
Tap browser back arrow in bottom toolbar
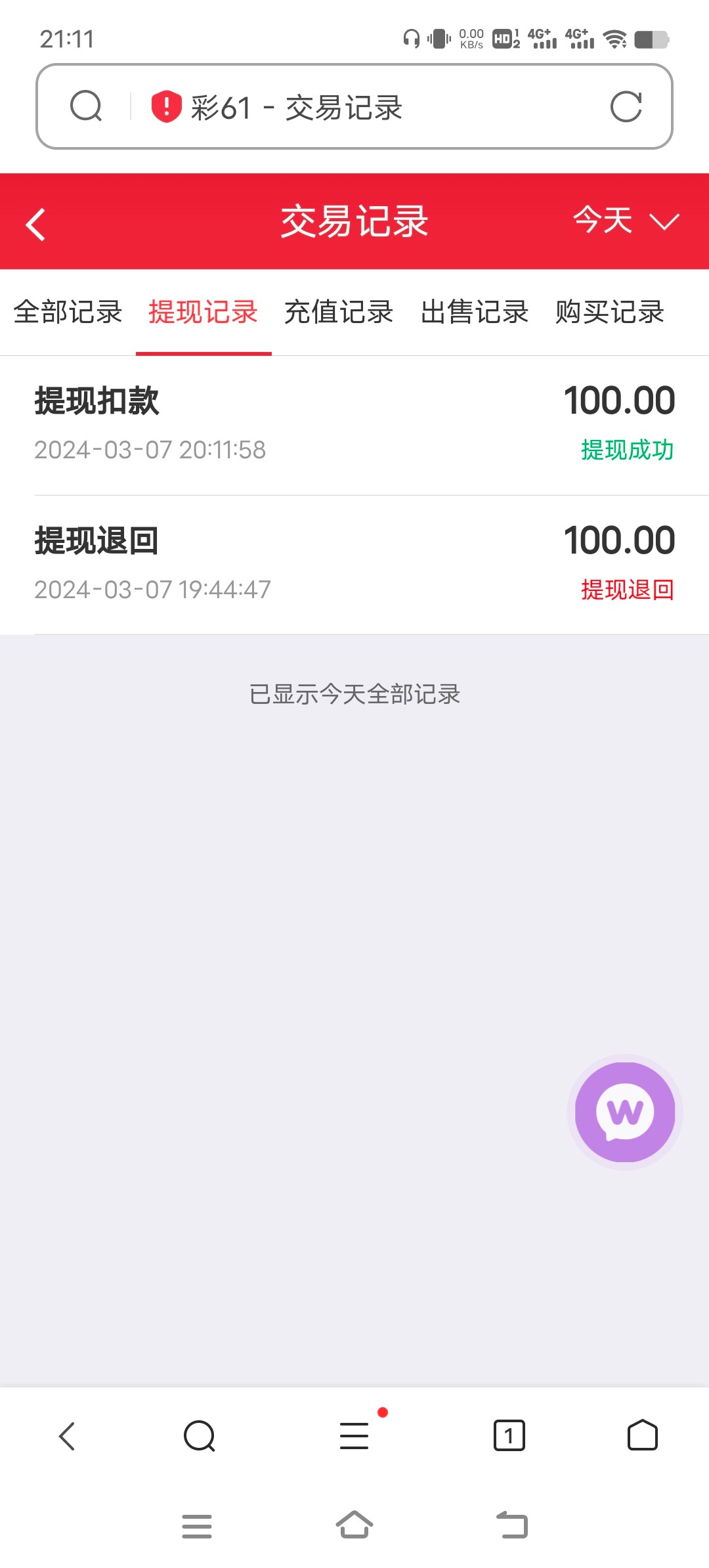tap(67, 1435)
